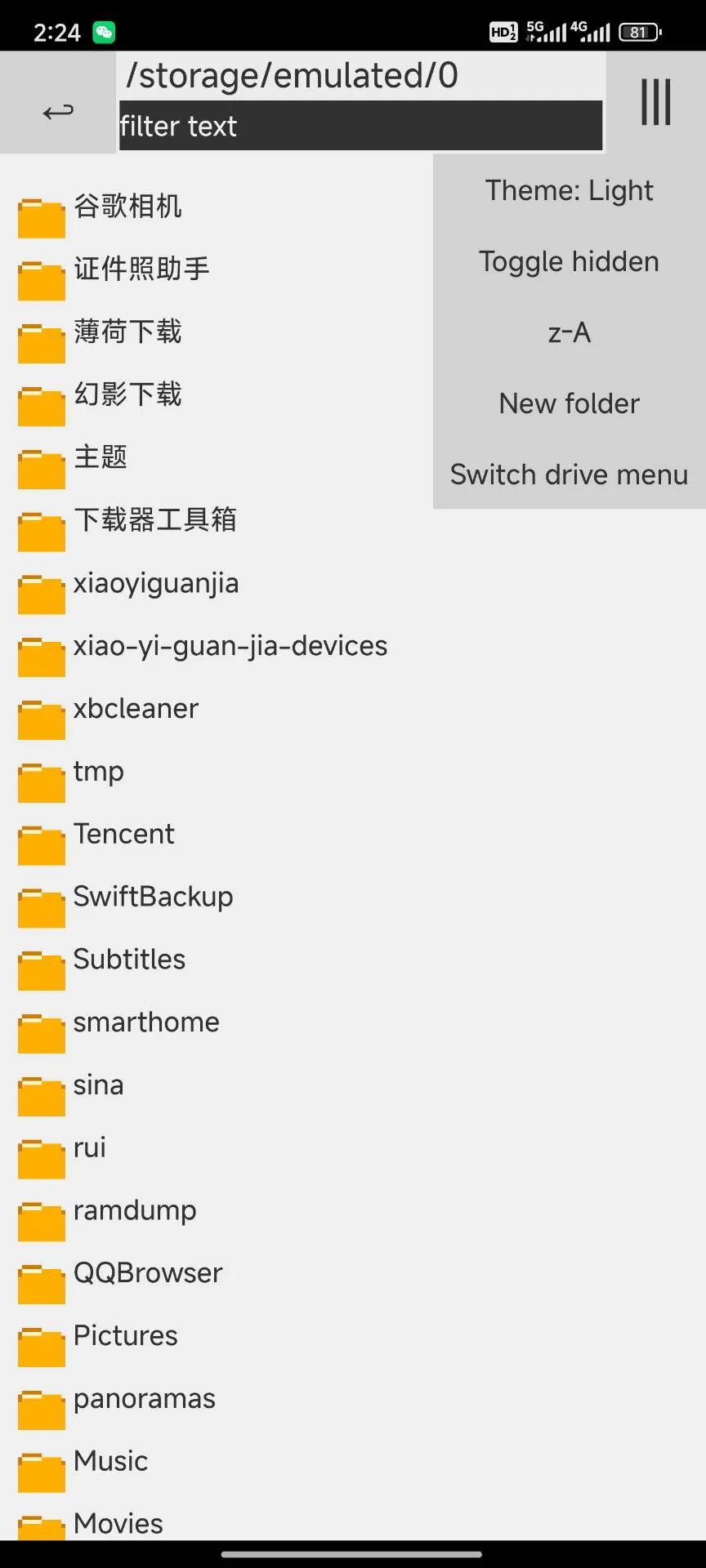Open the ramdump folder
Viewport: 706px width, 1568px height.
point(134,1210)
